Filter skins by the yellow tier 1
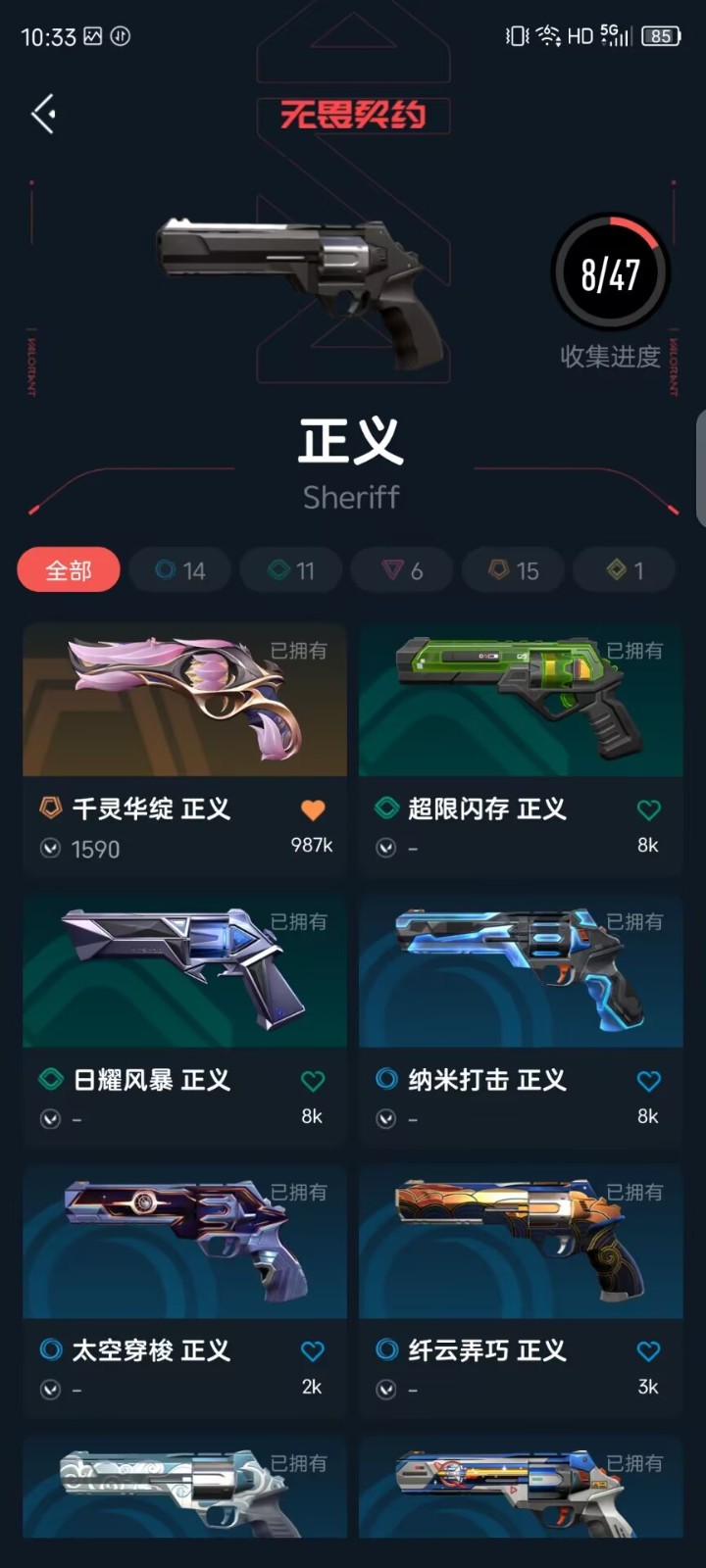Viewport: 706px width, 1568px height. [x=625, y=570]
